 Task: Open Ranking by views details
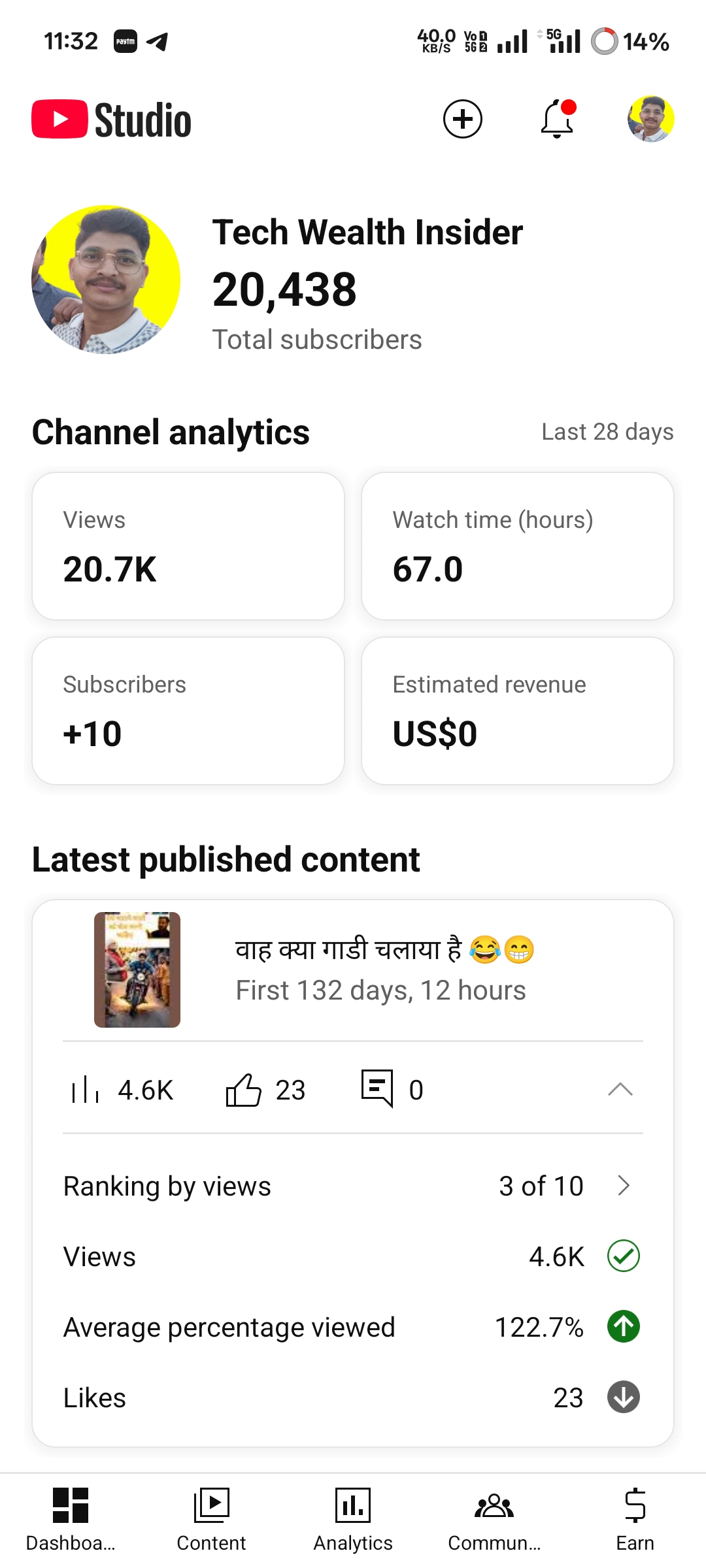click(353, 1186)
